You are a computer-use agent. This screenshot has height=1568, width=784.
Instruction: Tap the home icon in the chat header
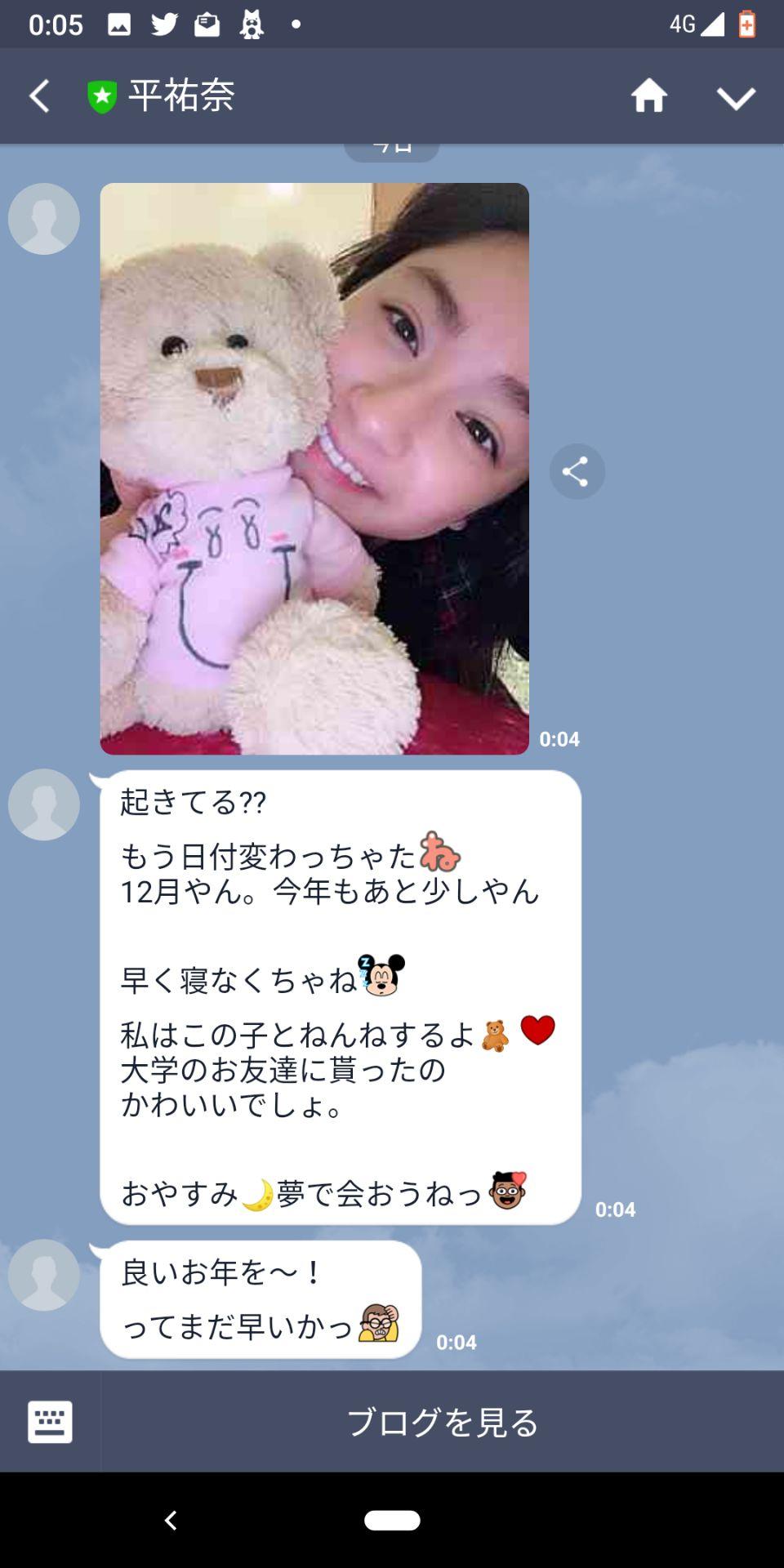coord(649,96)
